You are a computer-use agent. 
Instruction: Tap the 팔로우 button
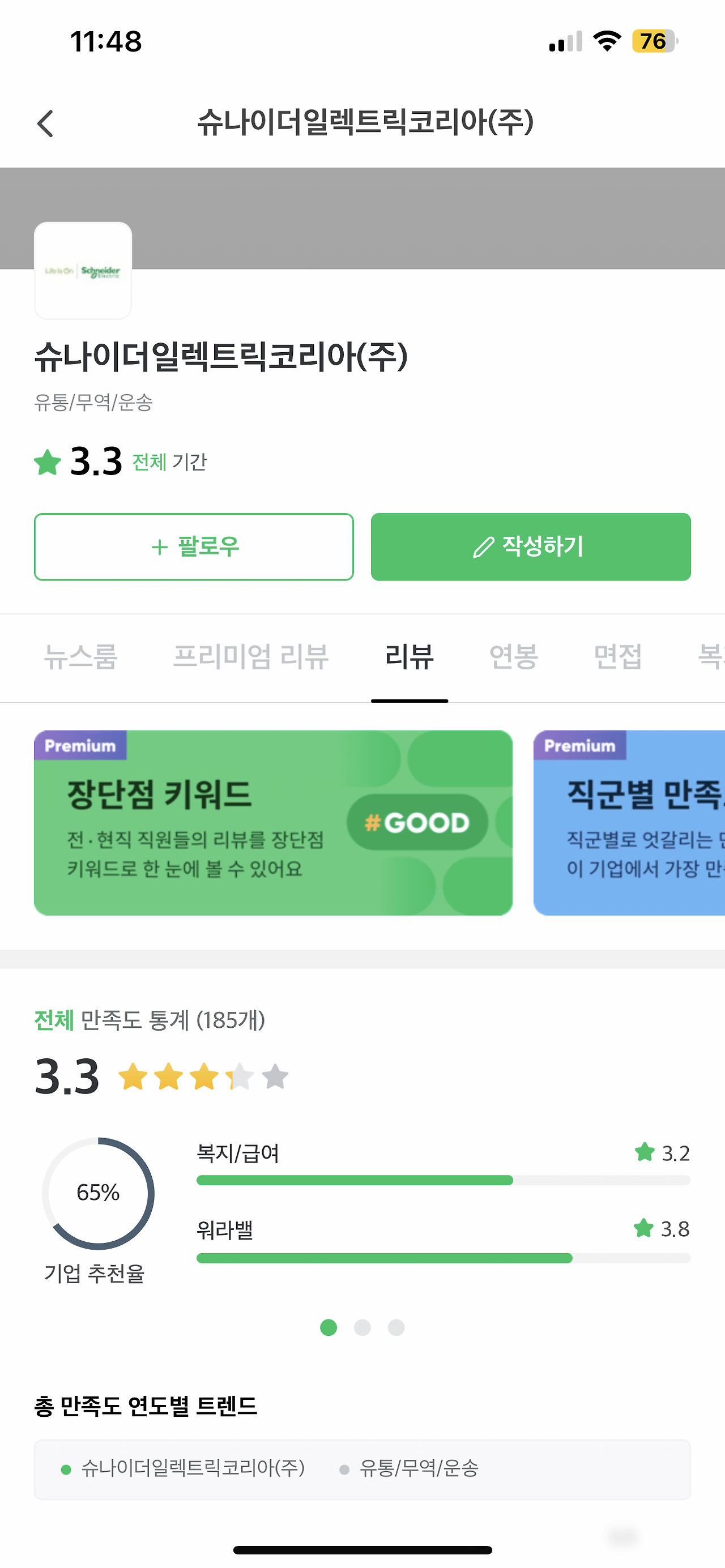[194, 546]
